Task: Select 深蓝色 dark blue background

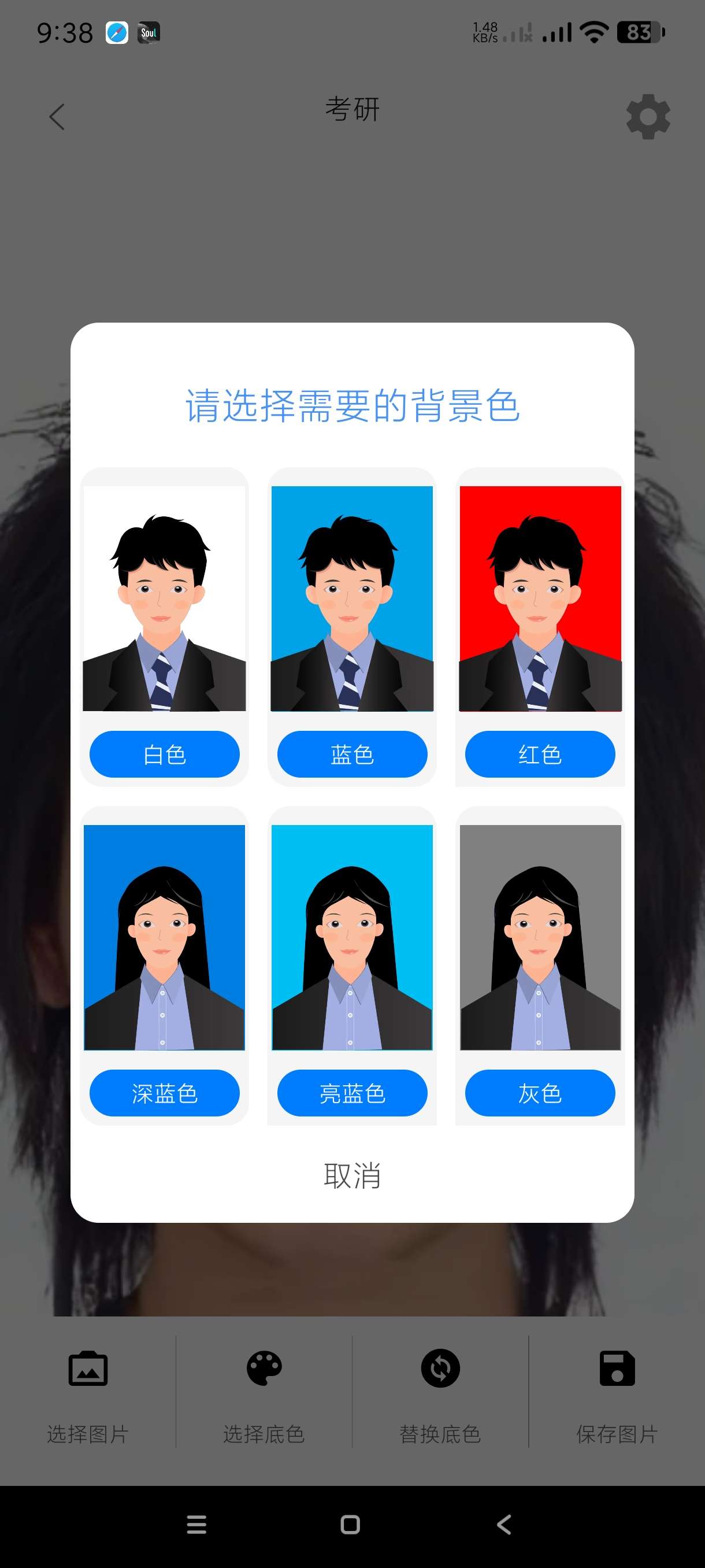Action: (164, 1093)
